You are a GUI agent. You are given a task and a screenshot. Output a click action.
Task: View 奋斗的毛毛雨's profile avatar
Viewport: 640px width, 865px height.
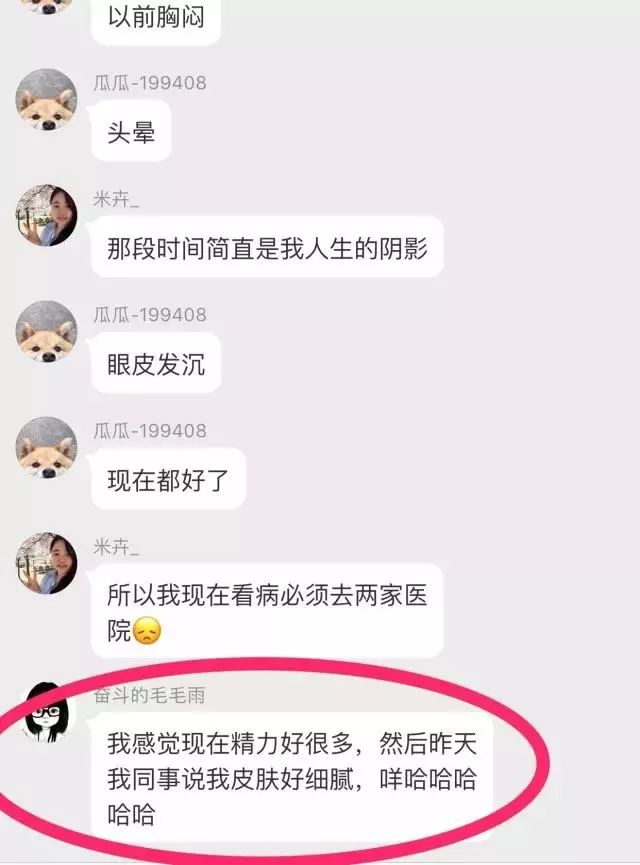click(x=46, y=713)
